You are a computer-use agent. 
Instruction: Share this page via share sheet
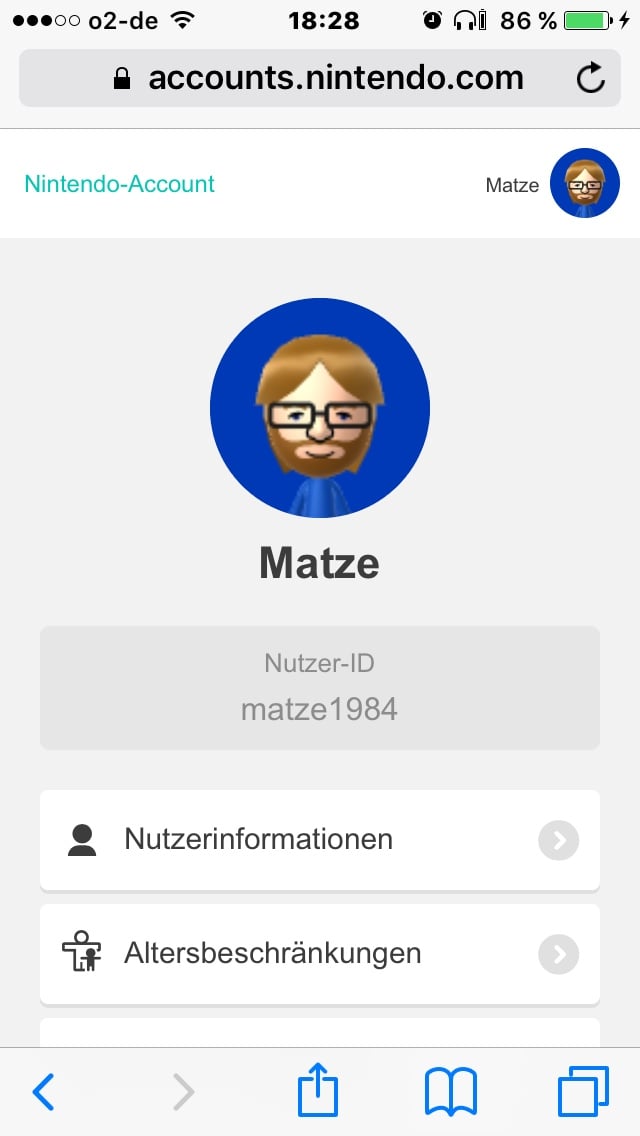pyautogui.click(x=319, y=1090)
